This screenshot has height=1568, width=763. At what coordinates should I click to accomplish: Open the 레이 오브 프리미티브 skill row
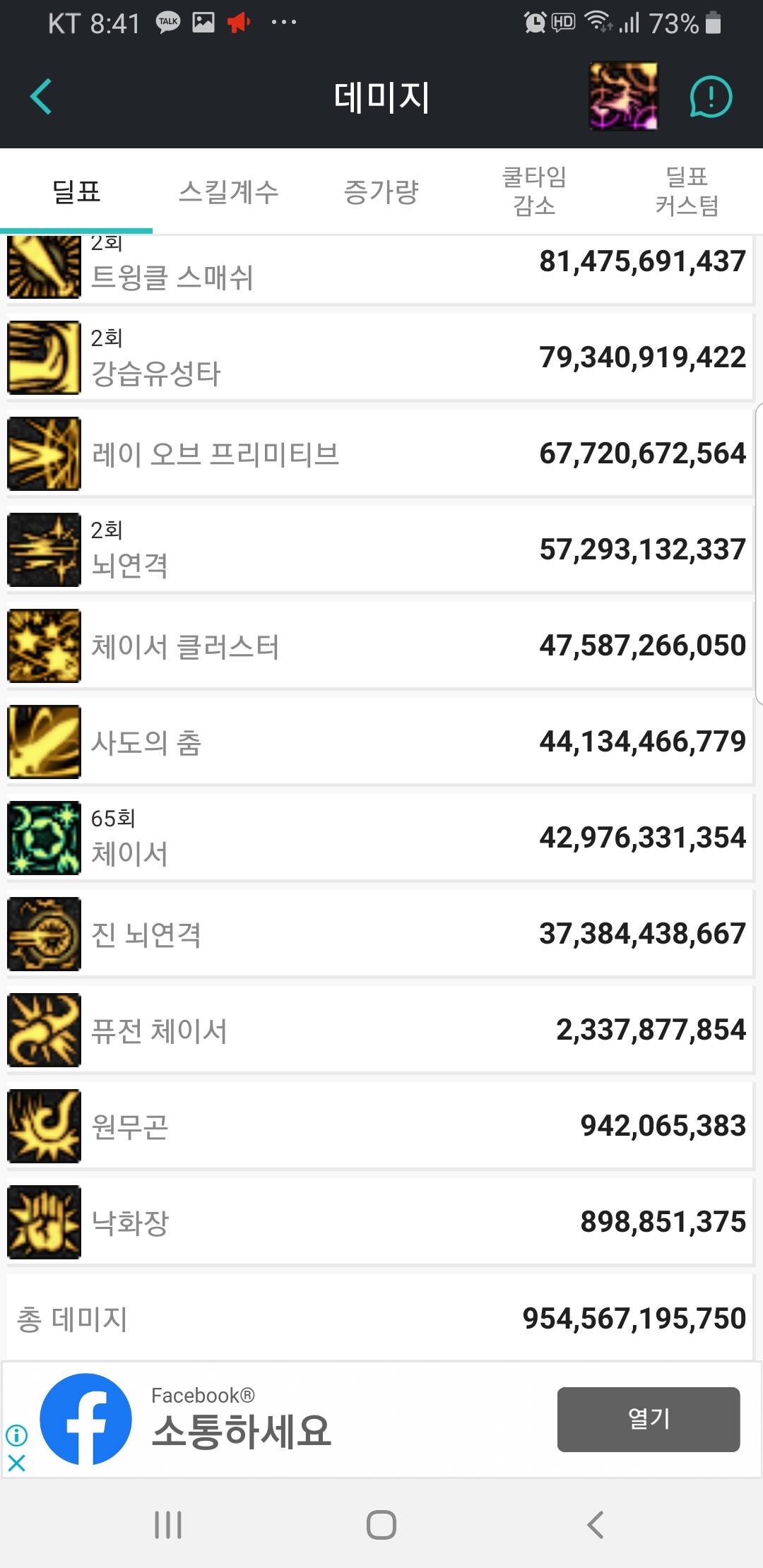380,453
